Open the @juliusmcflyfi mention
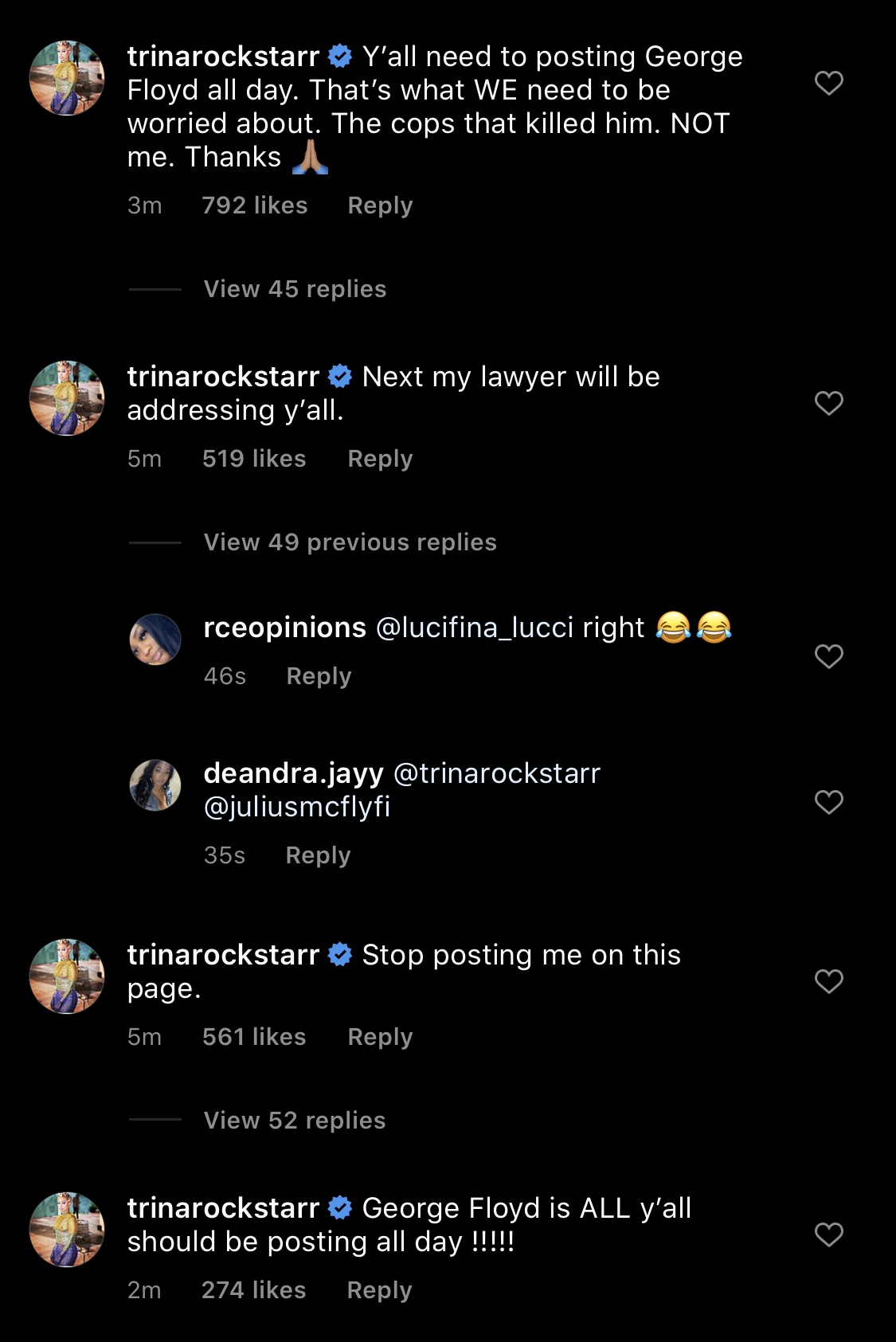This screenshot has height=1342, width=896. tap(297, 807)
